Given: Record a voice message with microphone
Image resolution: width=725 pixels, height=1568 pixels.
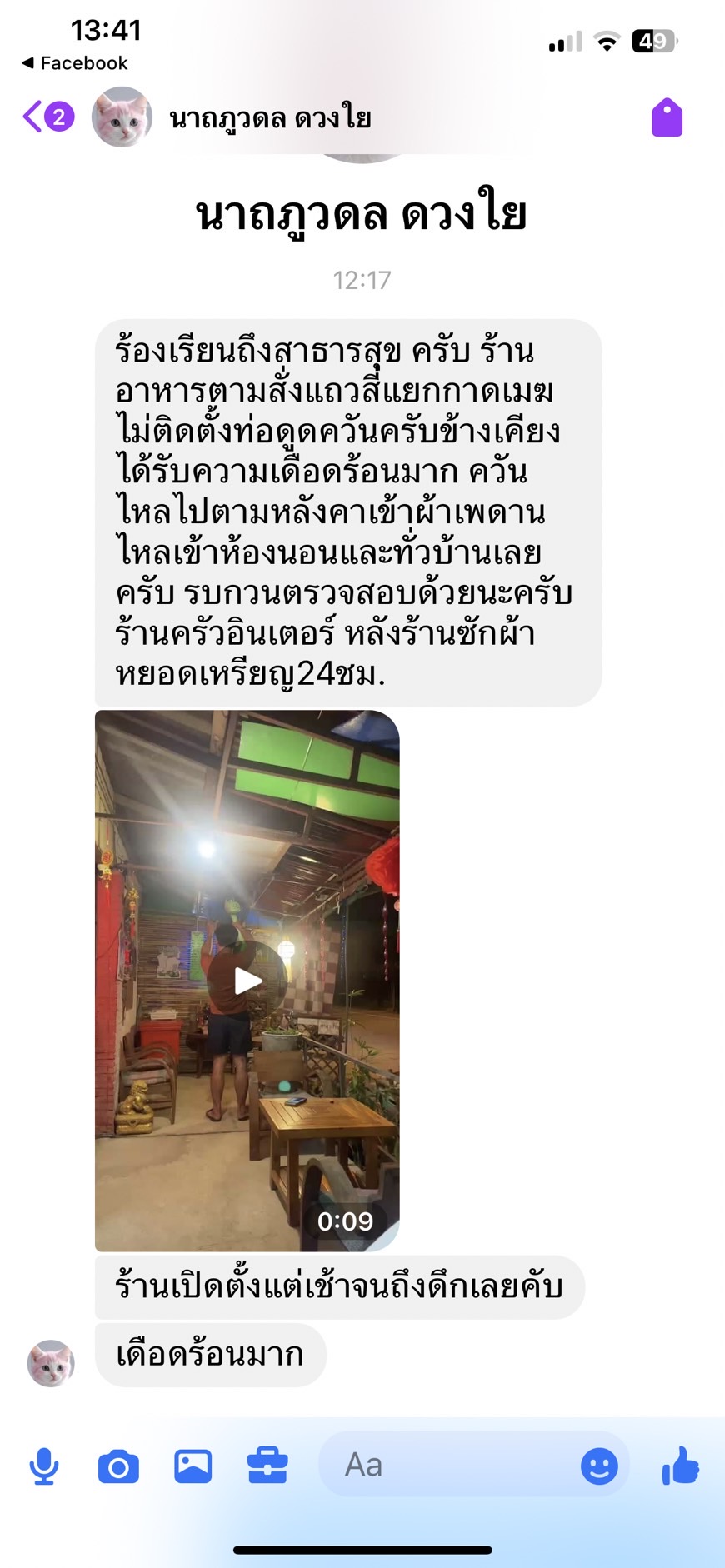Looking at the screenshot, I should click(x=44, y=1466).
